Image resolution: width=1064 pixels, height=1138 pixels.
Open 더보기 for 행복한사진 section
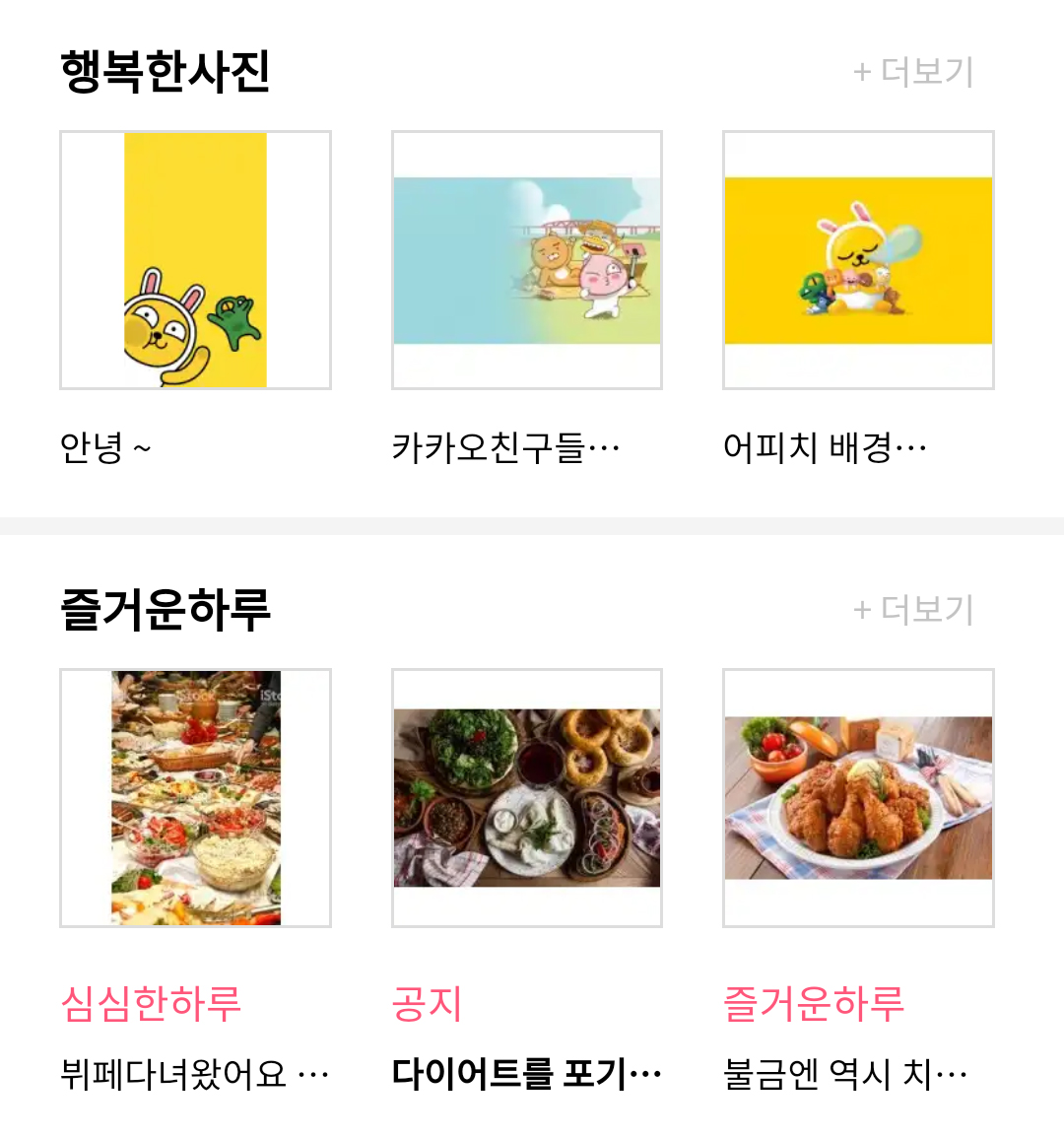click(x=913, y=72)
